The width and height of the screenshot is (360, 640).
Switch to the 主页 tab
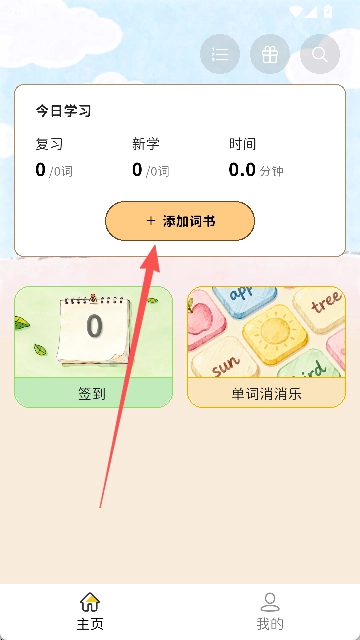coord(90,612)
